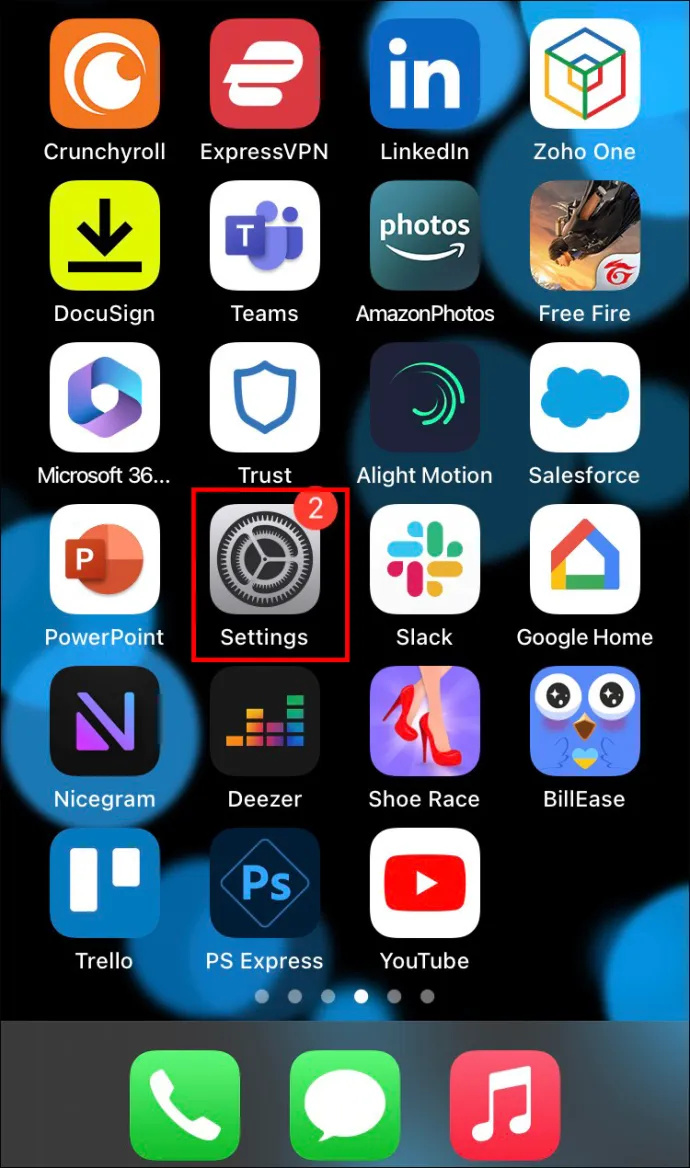The width and height of the screenshot is (690, 1168).
Task: Launch Microsoft Teams
Action: click(x=265, y=236)
